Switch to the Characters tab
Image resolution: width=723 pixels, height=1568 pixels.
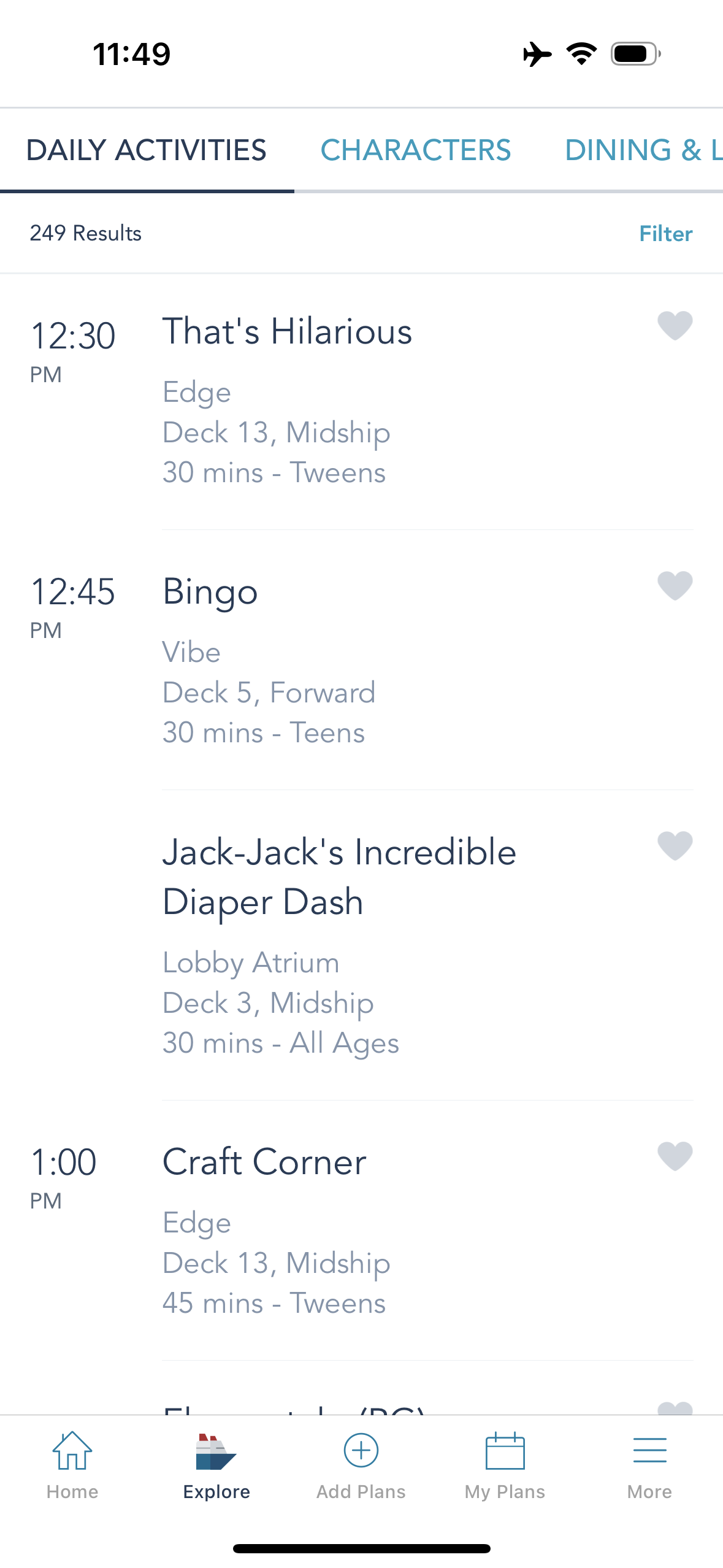(x=415, y=150)
